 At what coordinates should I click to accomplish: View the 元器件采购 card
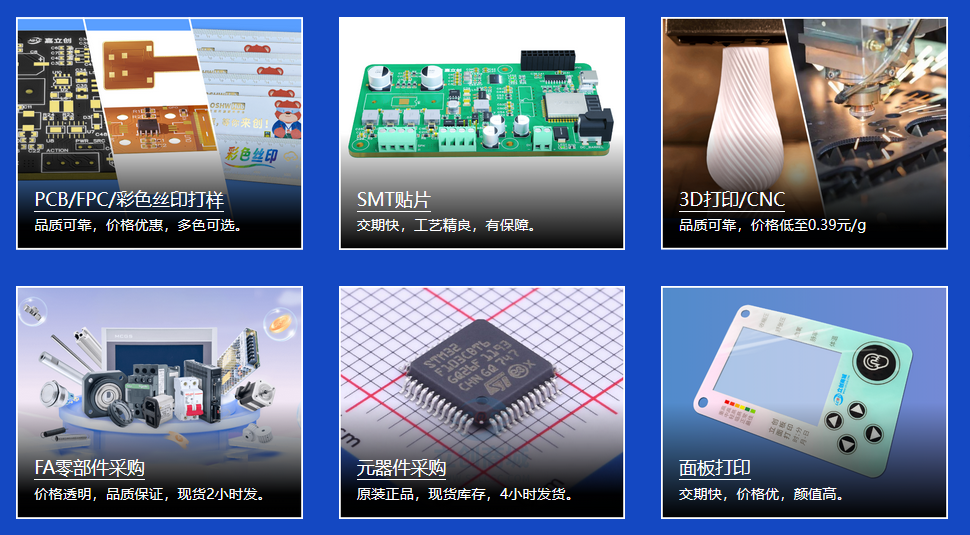coord(482,402)
